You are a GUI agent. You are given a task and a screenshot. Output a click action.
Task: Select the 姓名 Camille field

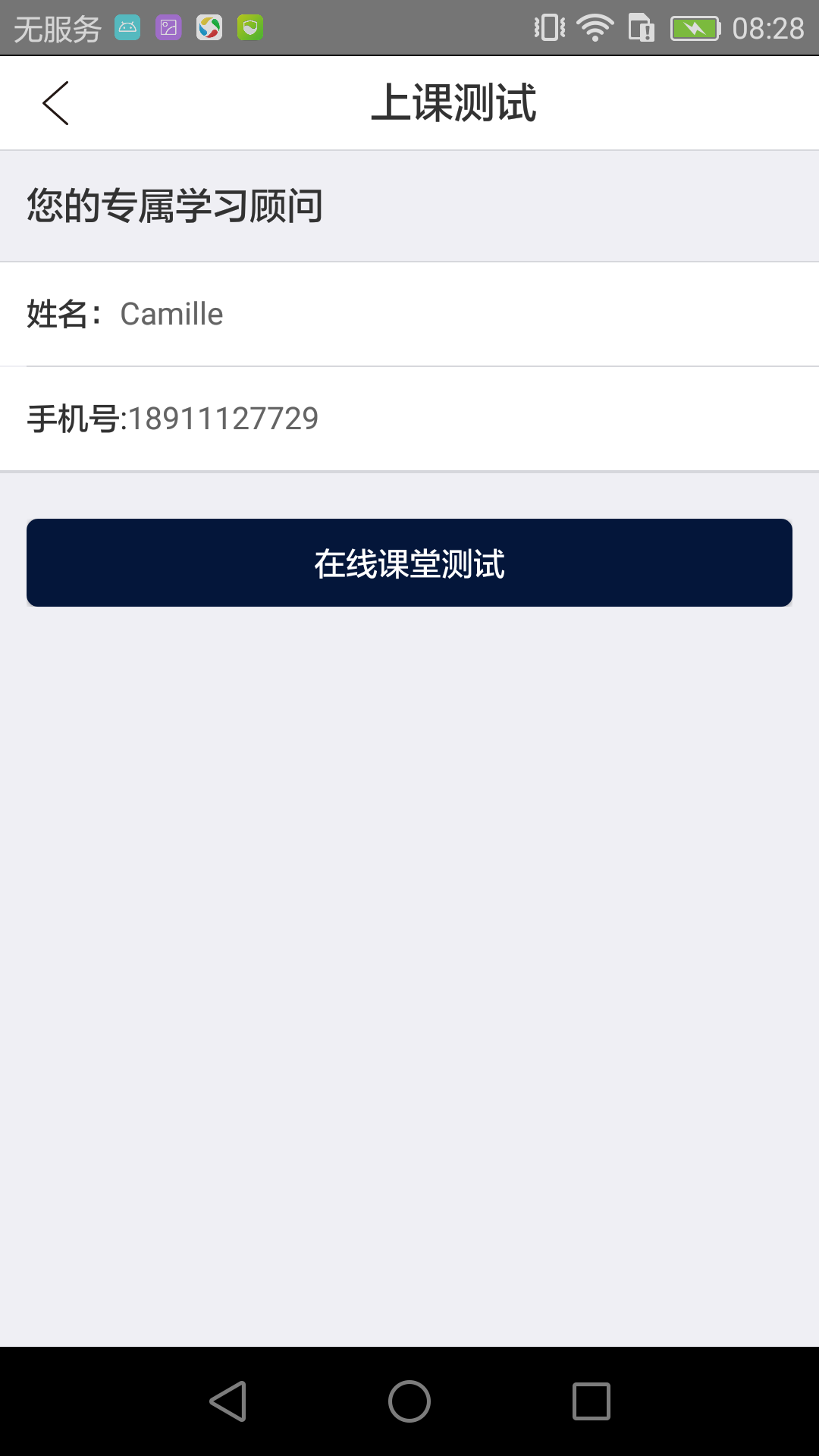tap(409, 313)
